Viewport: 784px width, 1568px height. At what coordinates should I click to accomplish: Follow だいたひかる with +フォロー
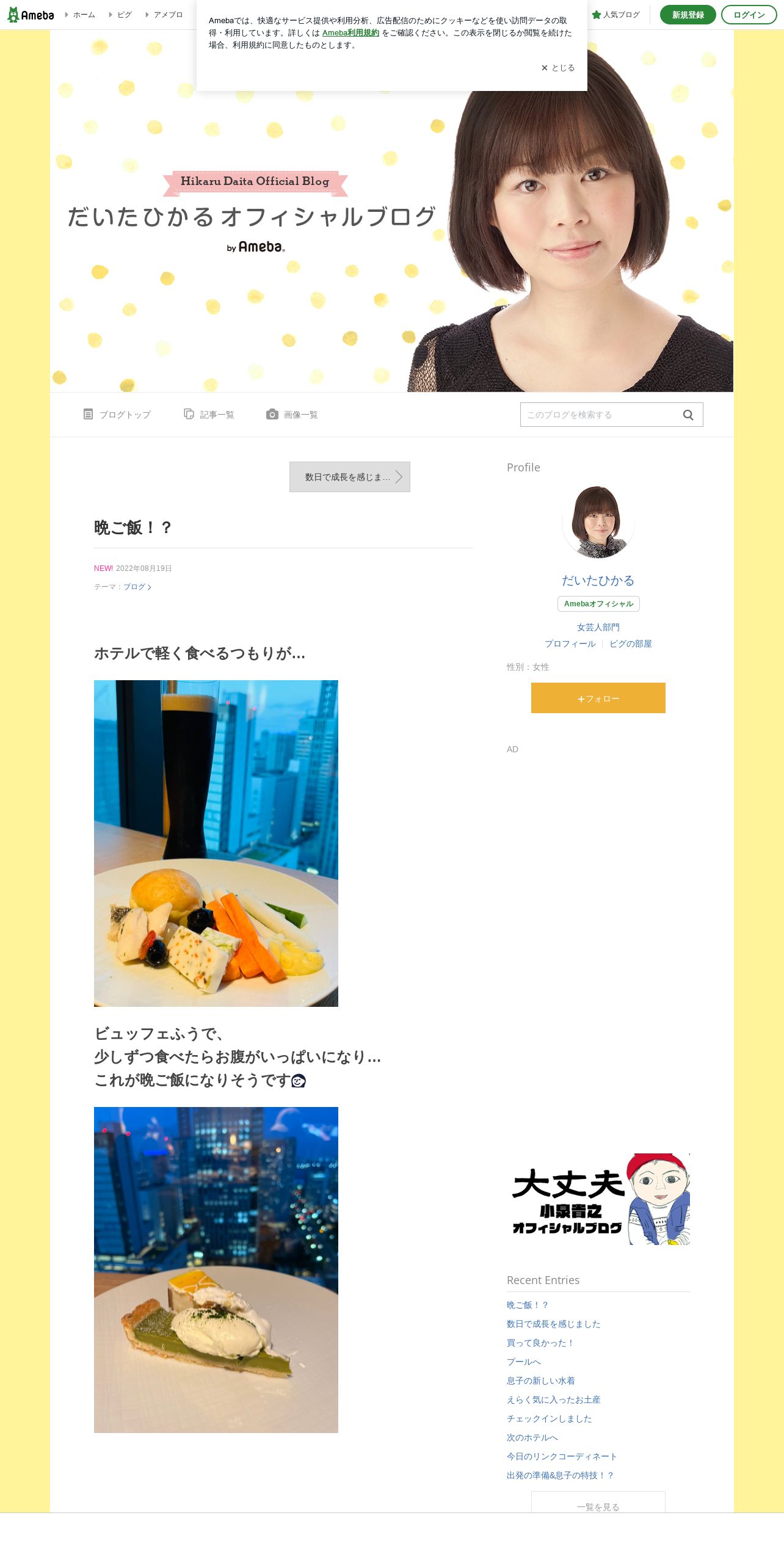[598, 698]
